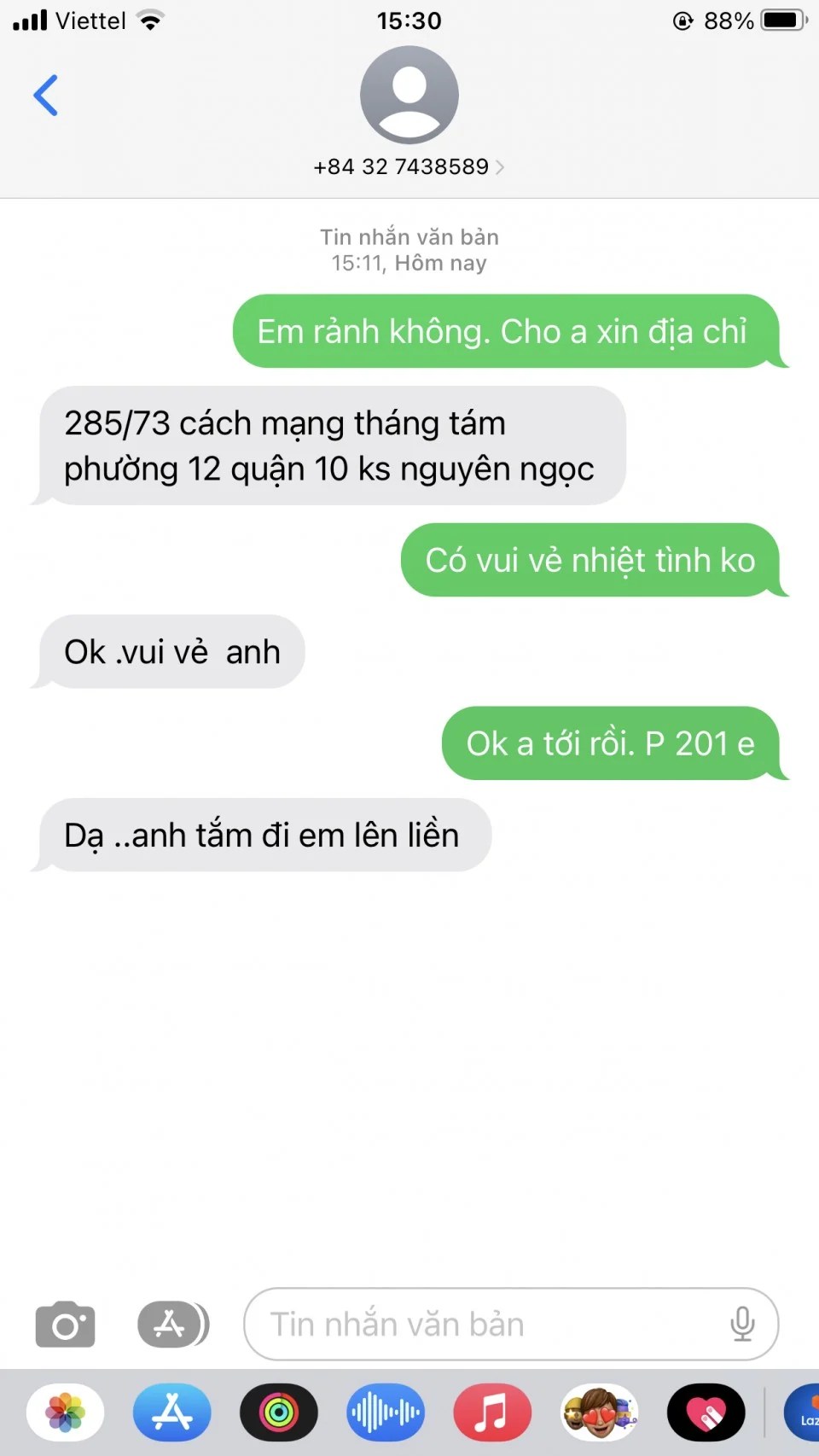Screen dimensions: 819x1456
Task: Open contact details for +84 32 7438589
Action: point(409,166)
